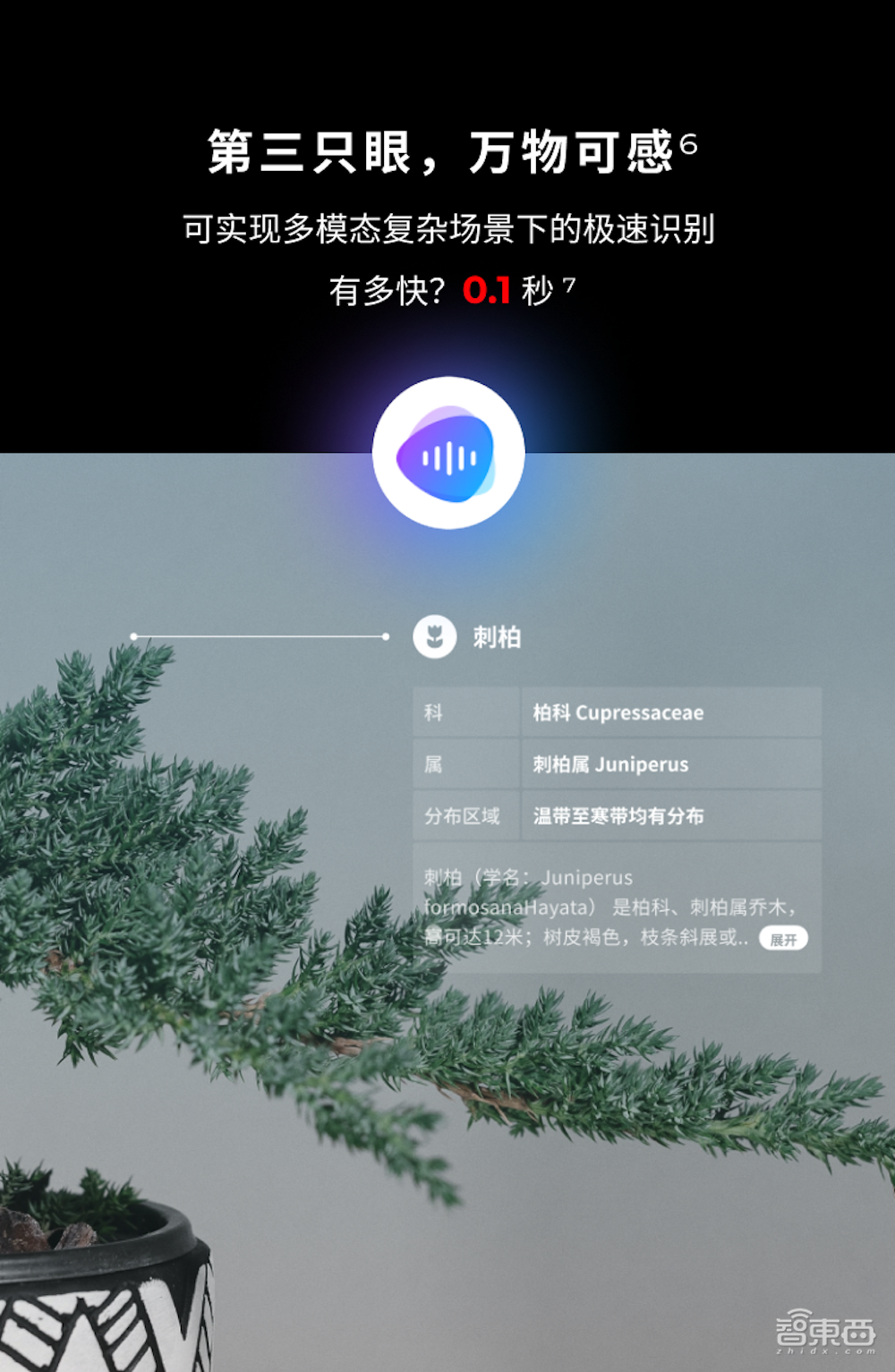Viewport: 895px width, 1372px height.
Task: Expand the 属 Juniperus row
Action: coord(618,764)
